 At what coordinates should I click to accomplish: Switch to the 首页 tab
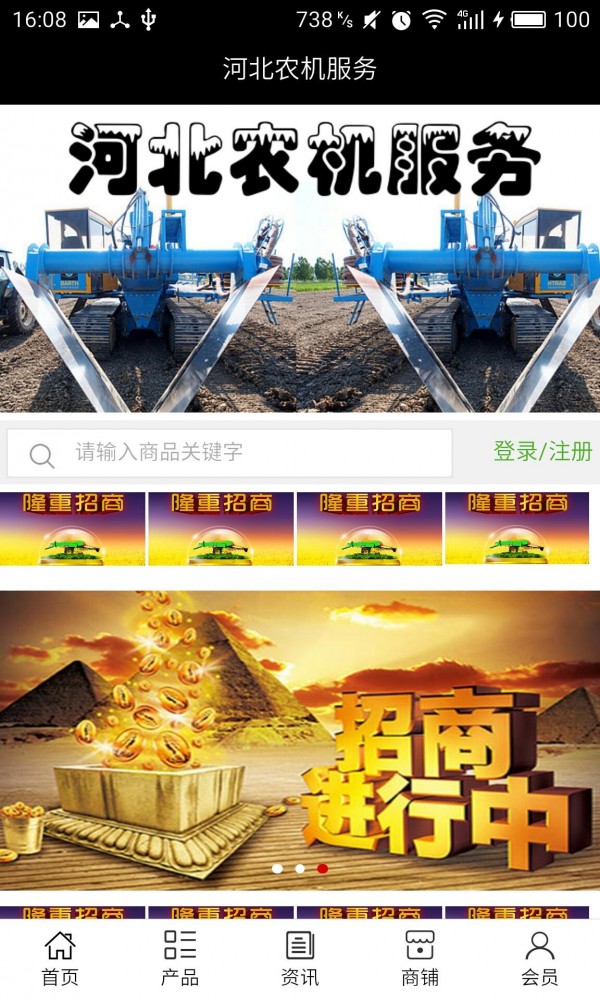(x=60, y=958)
